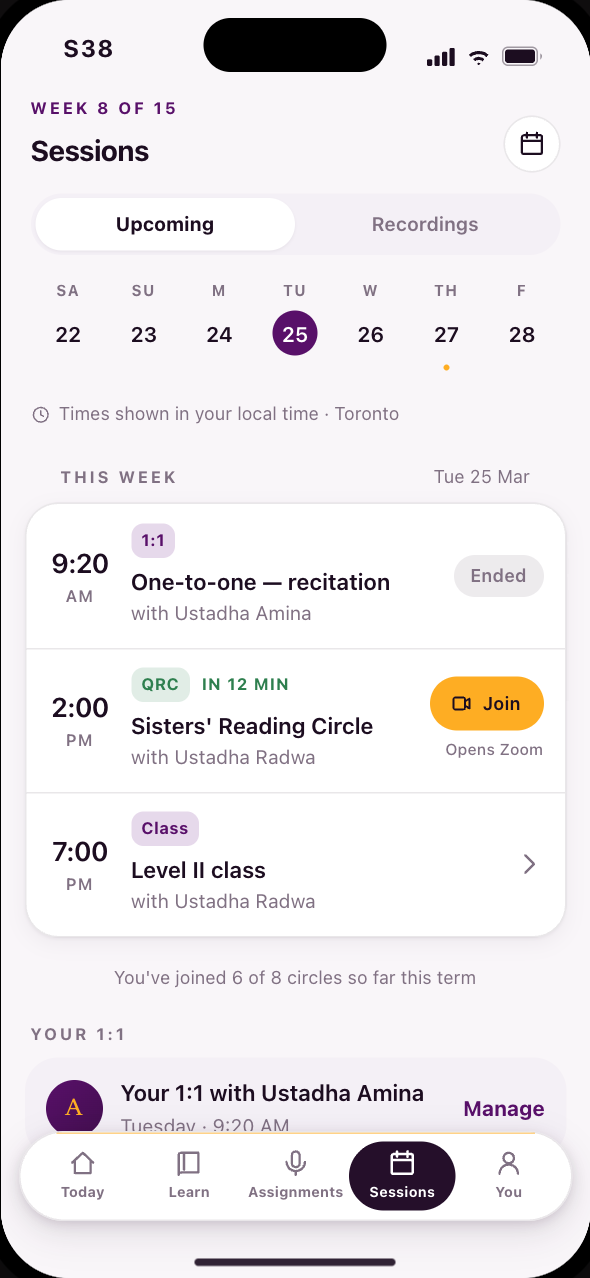Switch to the Recordings segment
This screenshot has width=590, height=1278.
click(425, 224)
